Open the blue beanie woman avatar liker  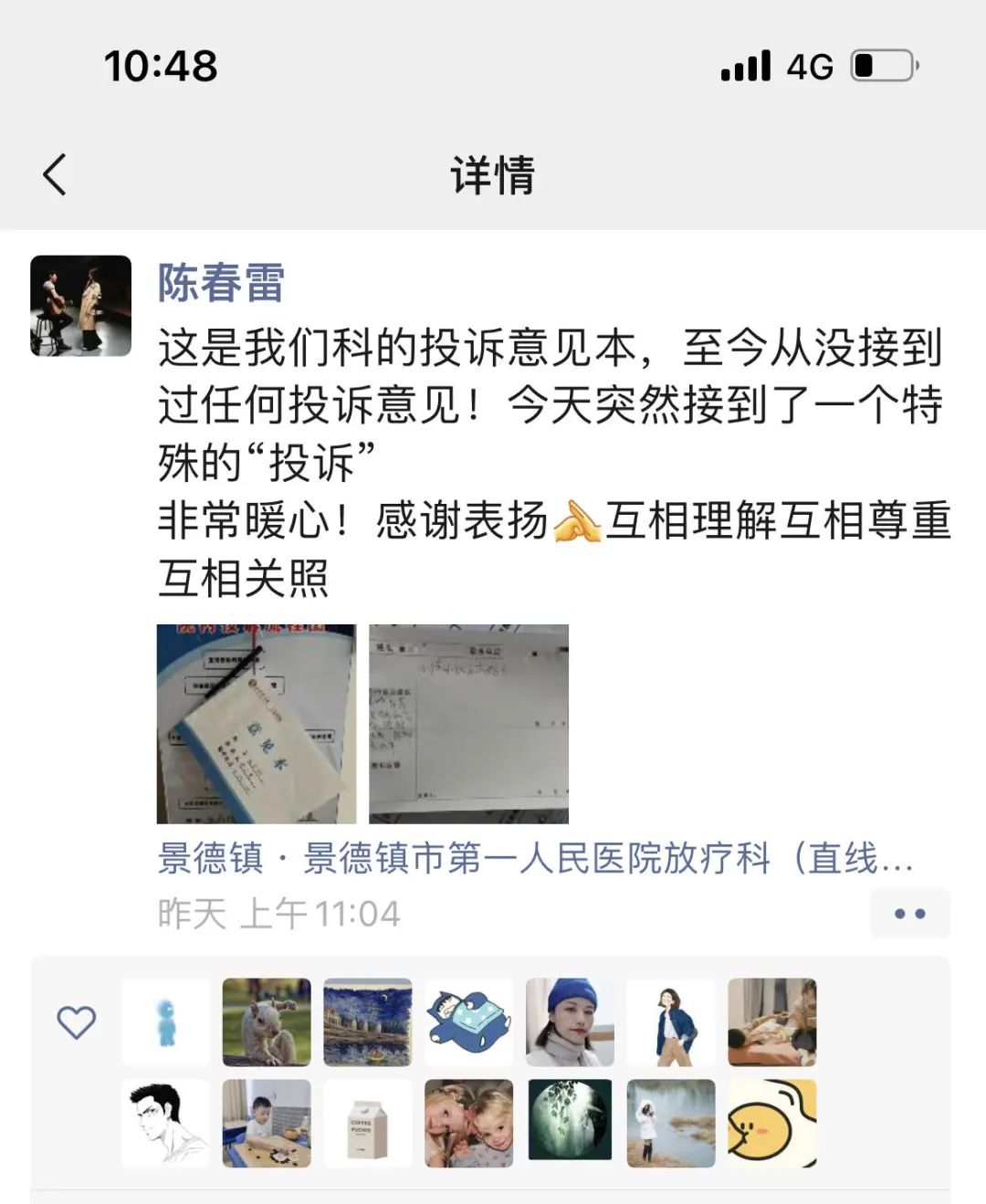click(570, 1022)
